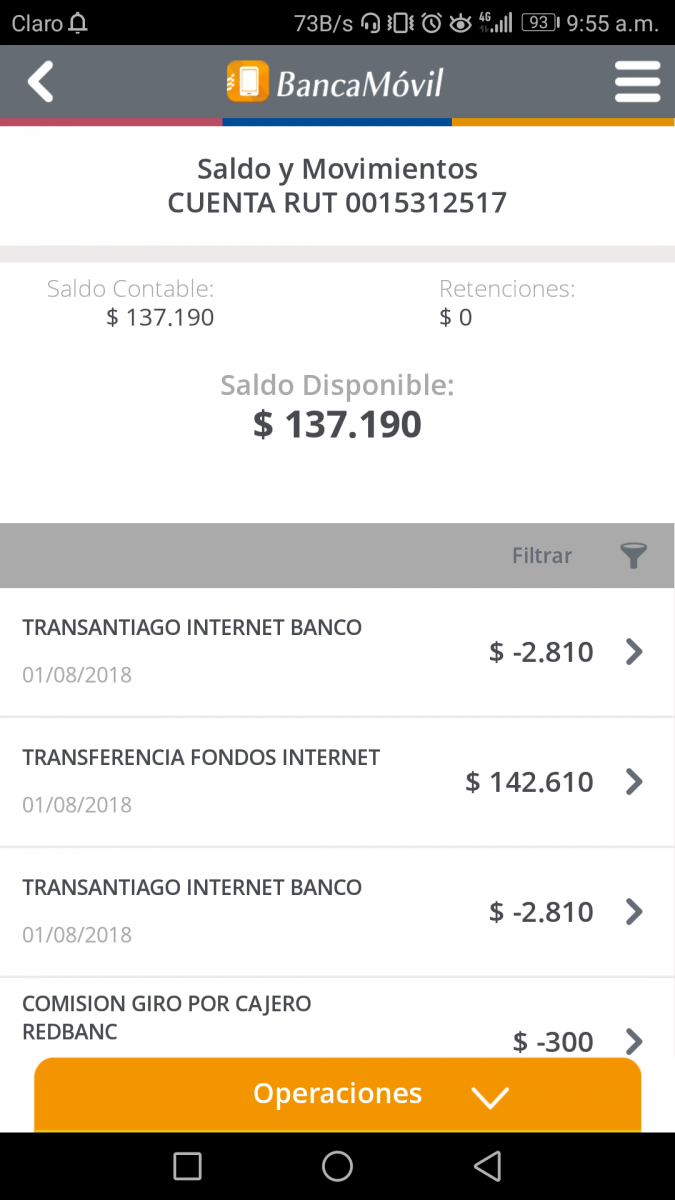The image size is (675, 1200).
Task: Expand the Operaciones panel
Action: click(338, 1095)
